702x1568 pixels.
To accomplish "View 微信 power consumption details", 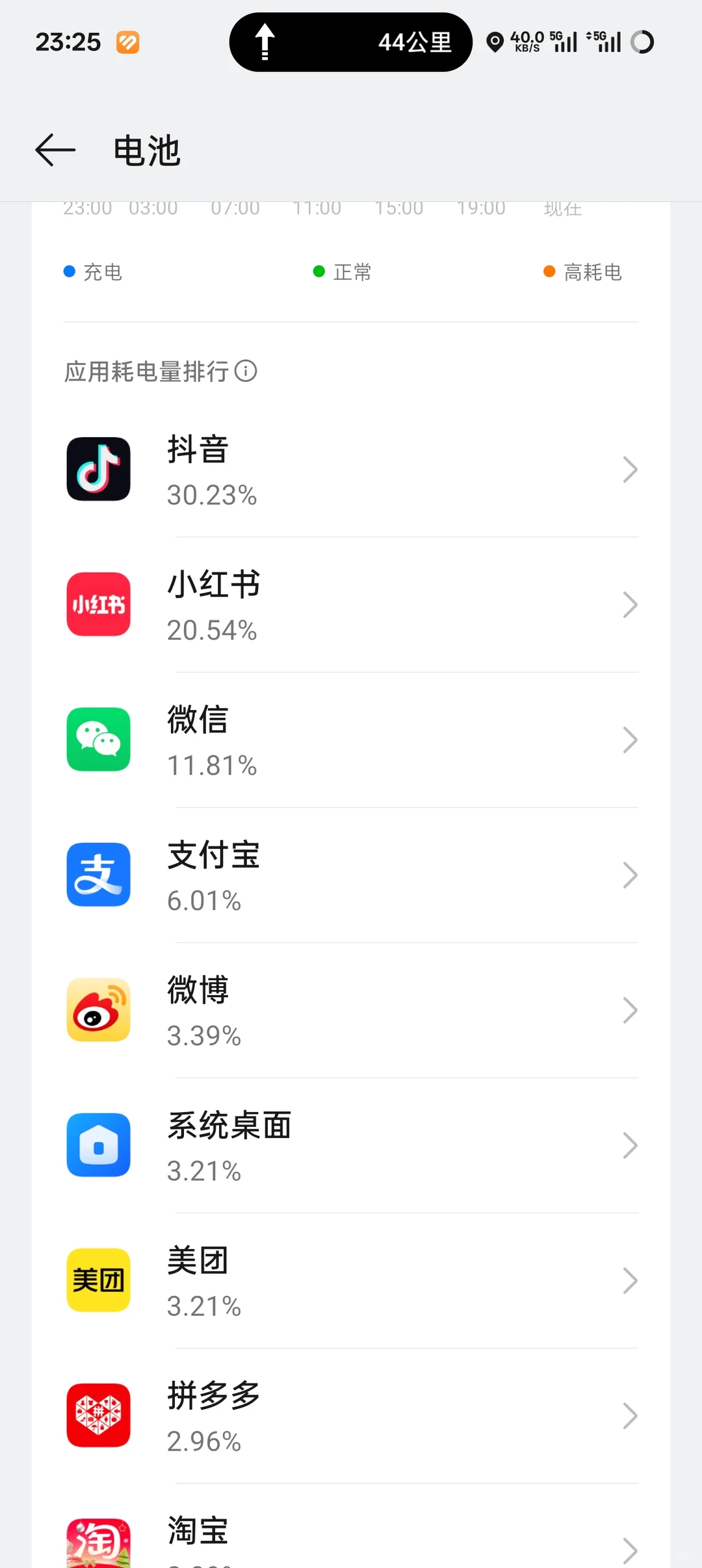I will click(x=351, y=740).
